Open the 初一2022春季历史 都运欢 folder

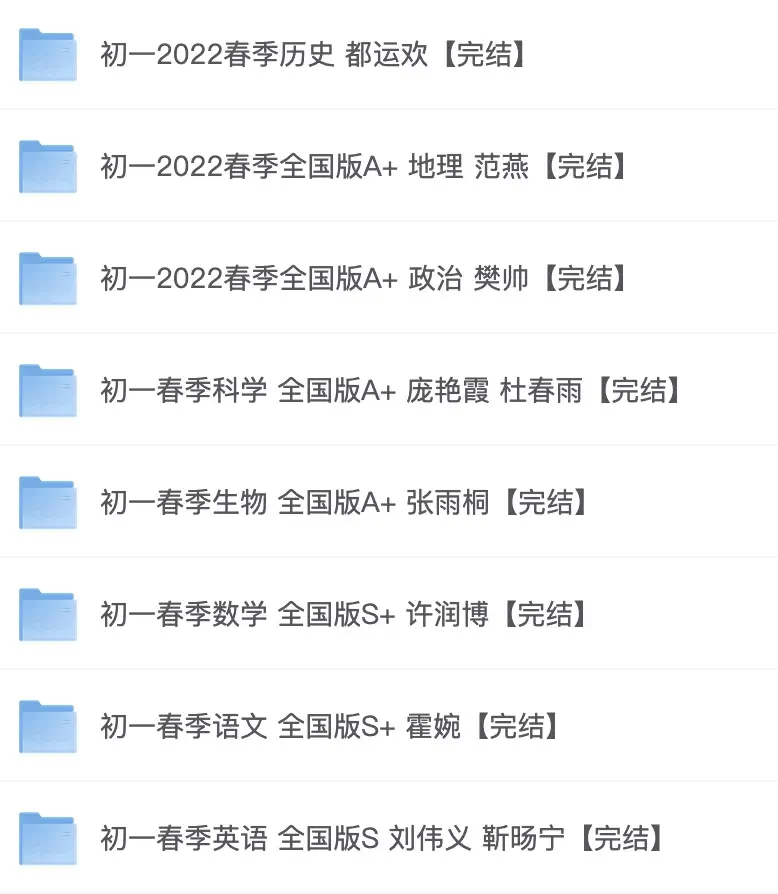tap(313, 55)
